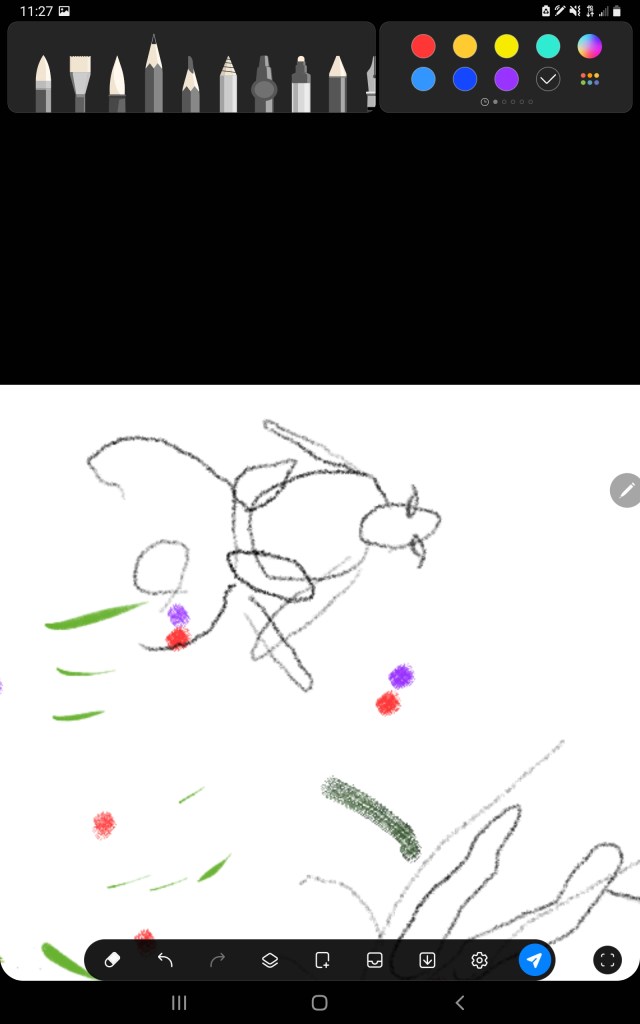This screenshot has height=1024, width=640.
Task: Choose the yellow color swatch
Action: click(x=506, y=46)
